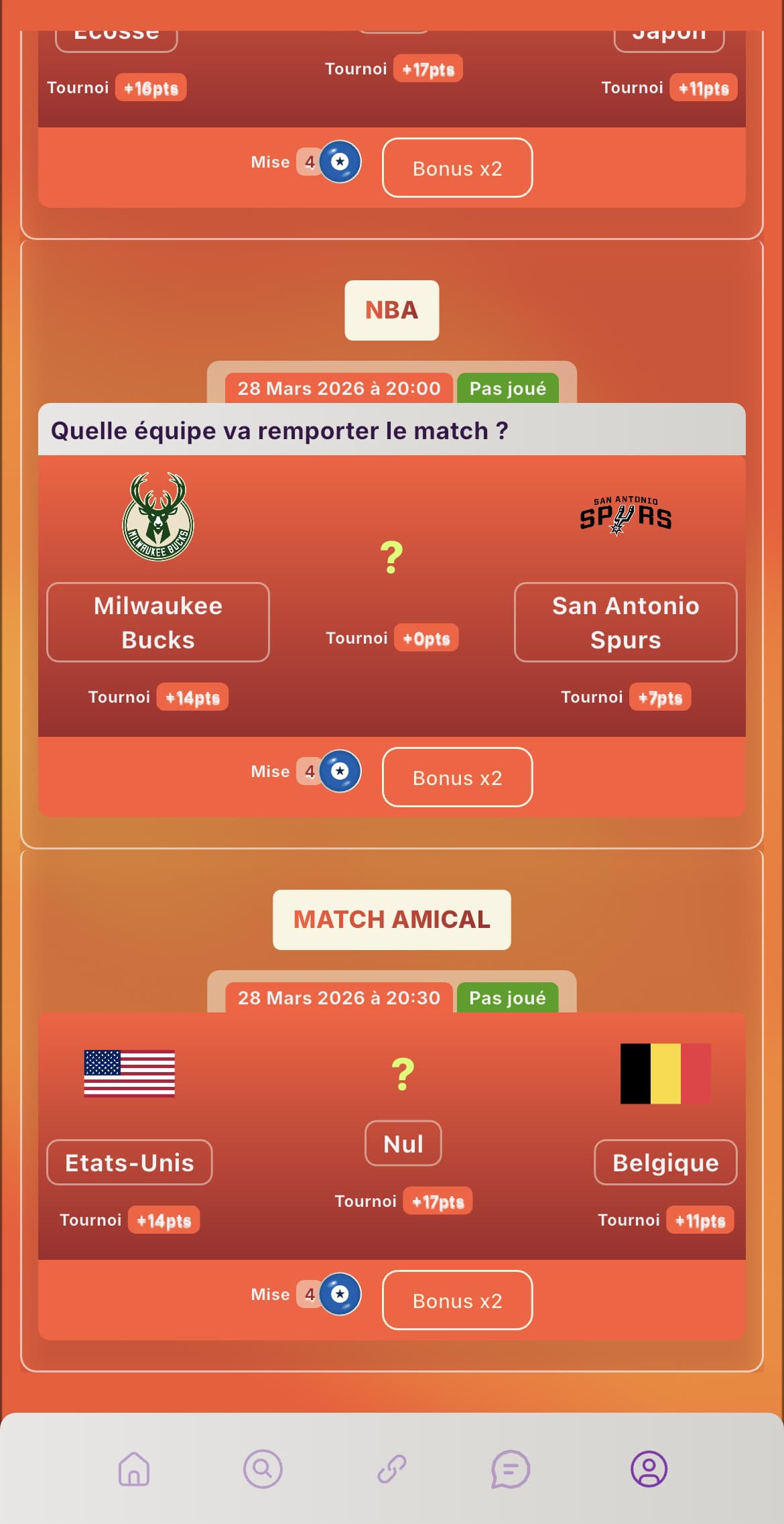The width and height of the screenshot is (784, 1524).
Task: Select the Ecosse team option
Action: 116,39
